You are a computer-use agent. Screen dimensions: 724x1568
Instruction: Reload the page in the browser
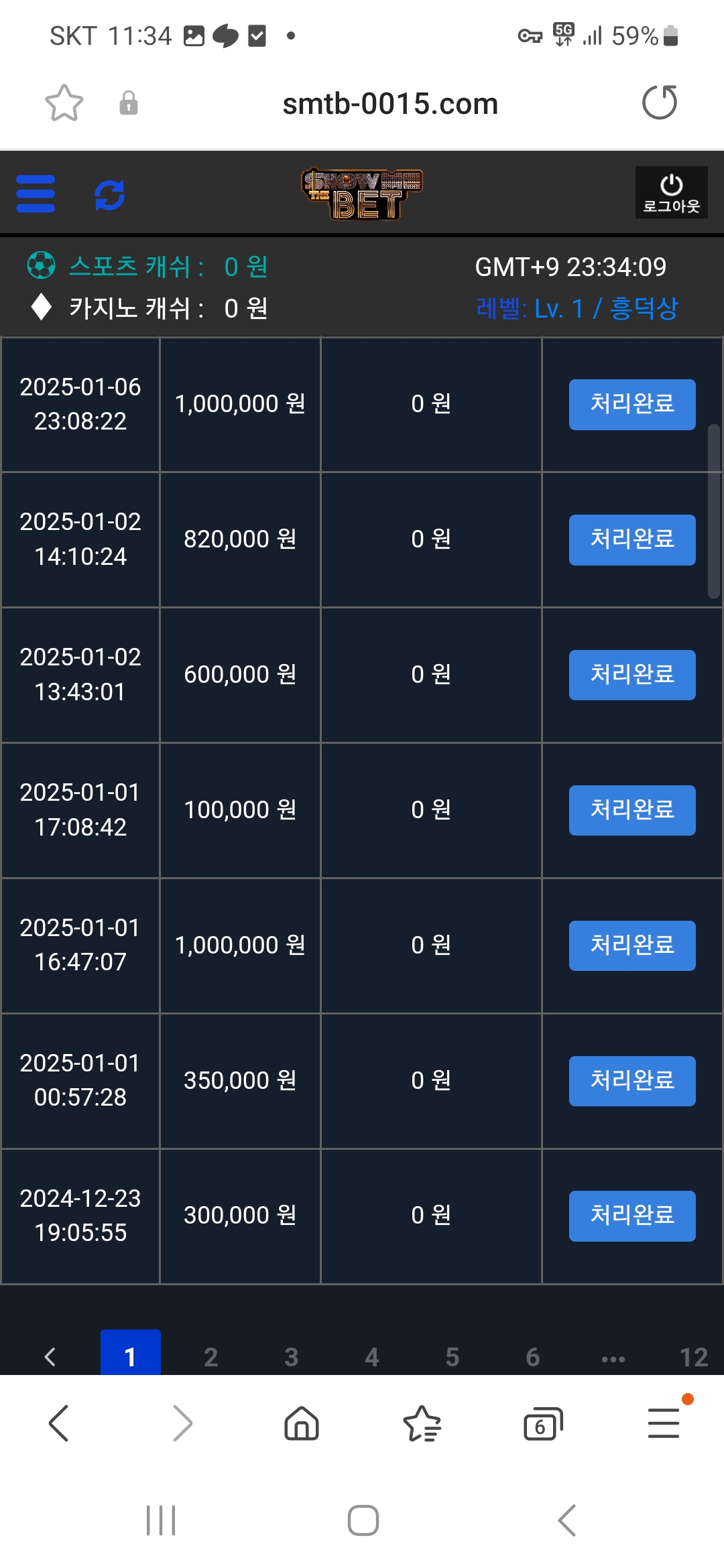[660, 103]
